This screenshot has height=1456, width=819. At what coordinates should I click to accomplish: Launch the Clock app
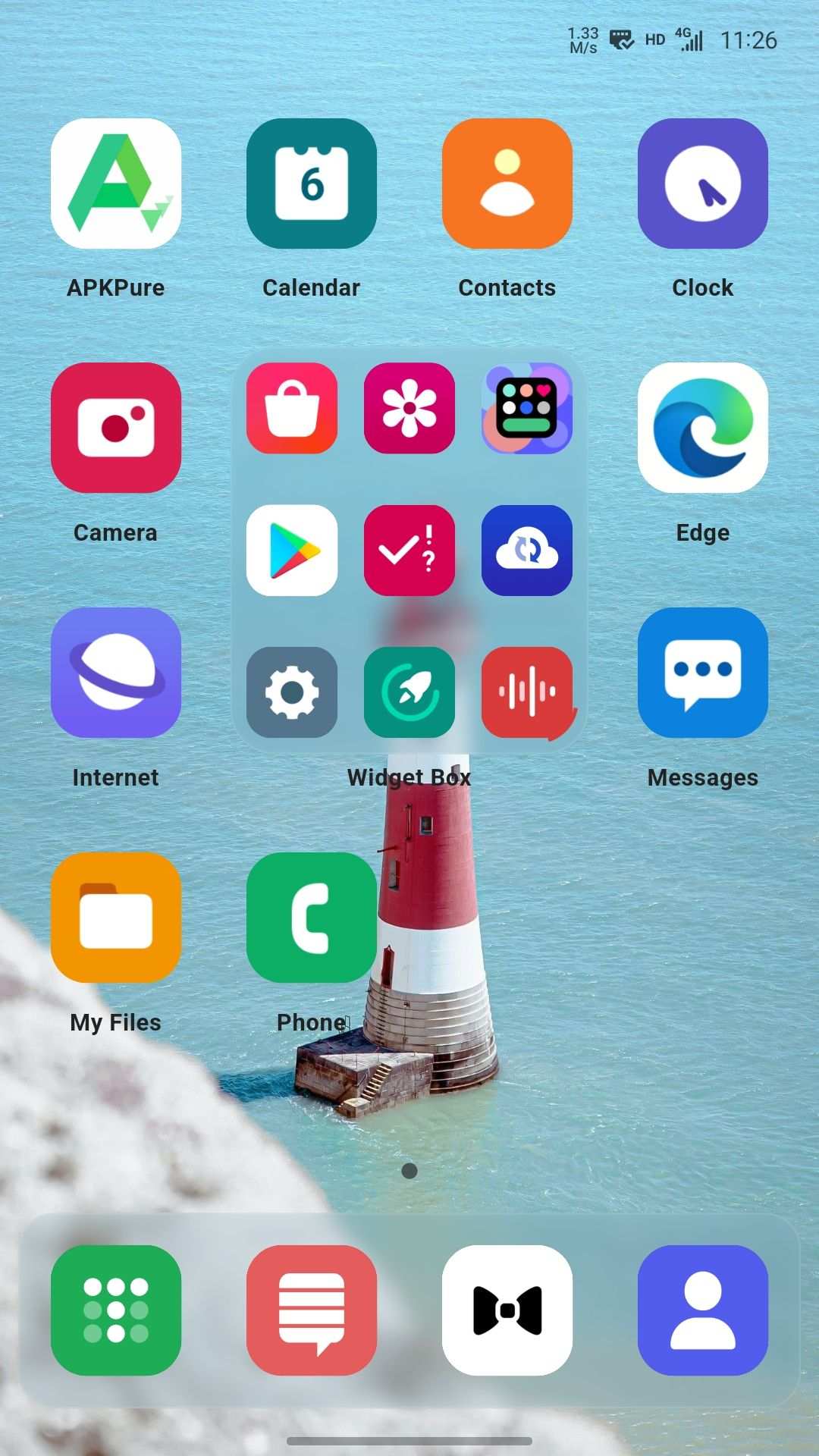point(702,184)
